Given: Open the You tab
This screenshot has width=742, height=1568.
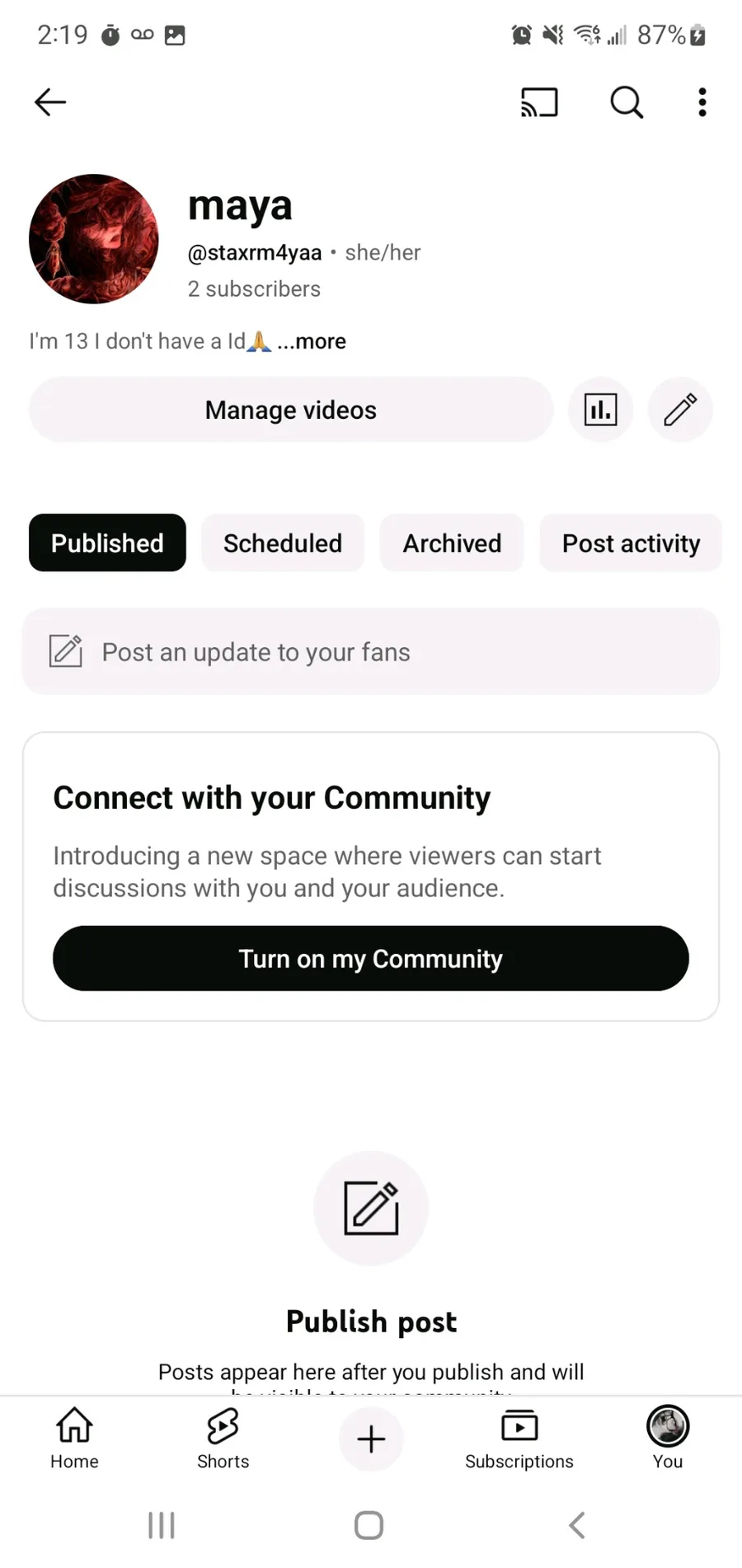Looking at the screenshot, I should click(x=668, y=1439).
